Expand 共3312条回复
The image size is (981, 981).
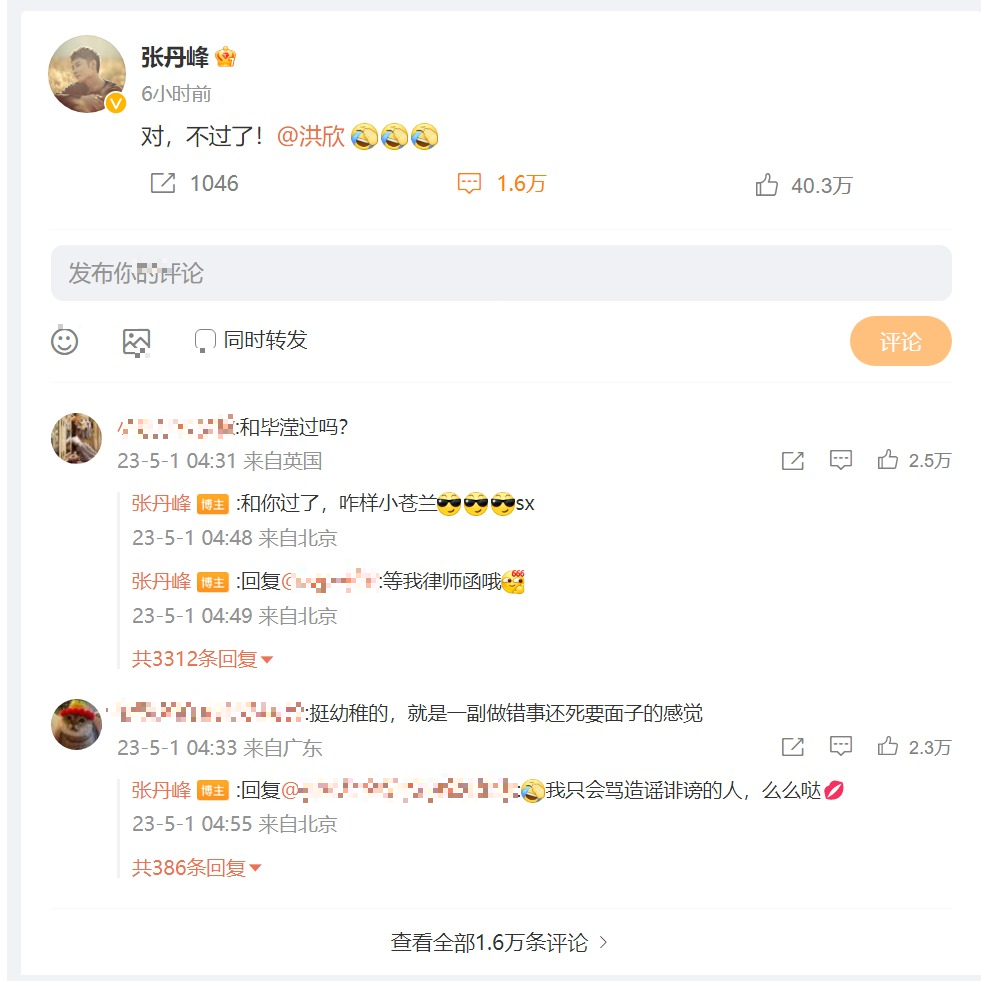202,659
